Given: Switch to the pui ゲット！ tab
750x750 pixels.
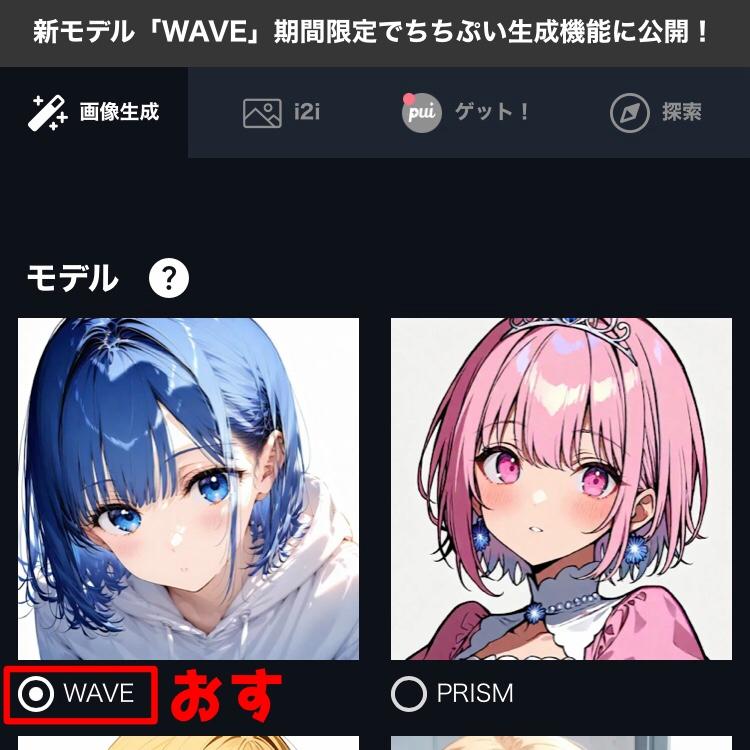Looking at the screenshot, I should point(468,112).
